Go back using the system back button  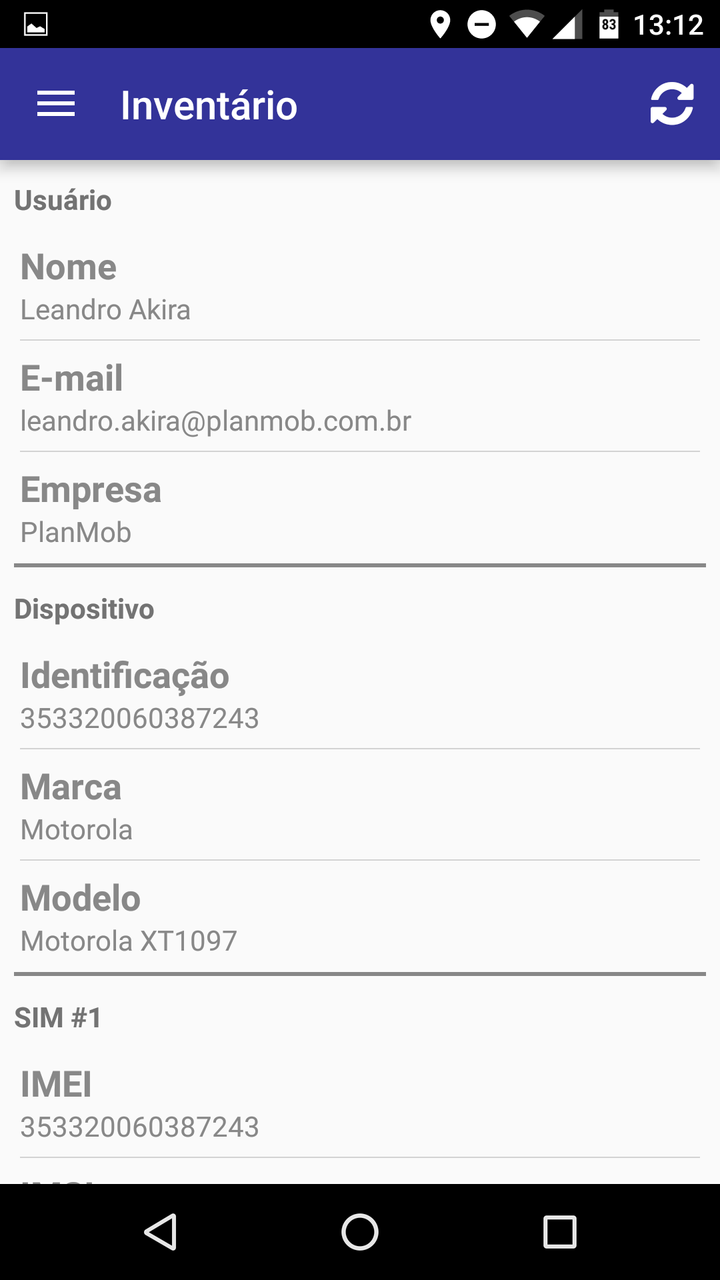pyautogui.click(x=161, y=1232)
